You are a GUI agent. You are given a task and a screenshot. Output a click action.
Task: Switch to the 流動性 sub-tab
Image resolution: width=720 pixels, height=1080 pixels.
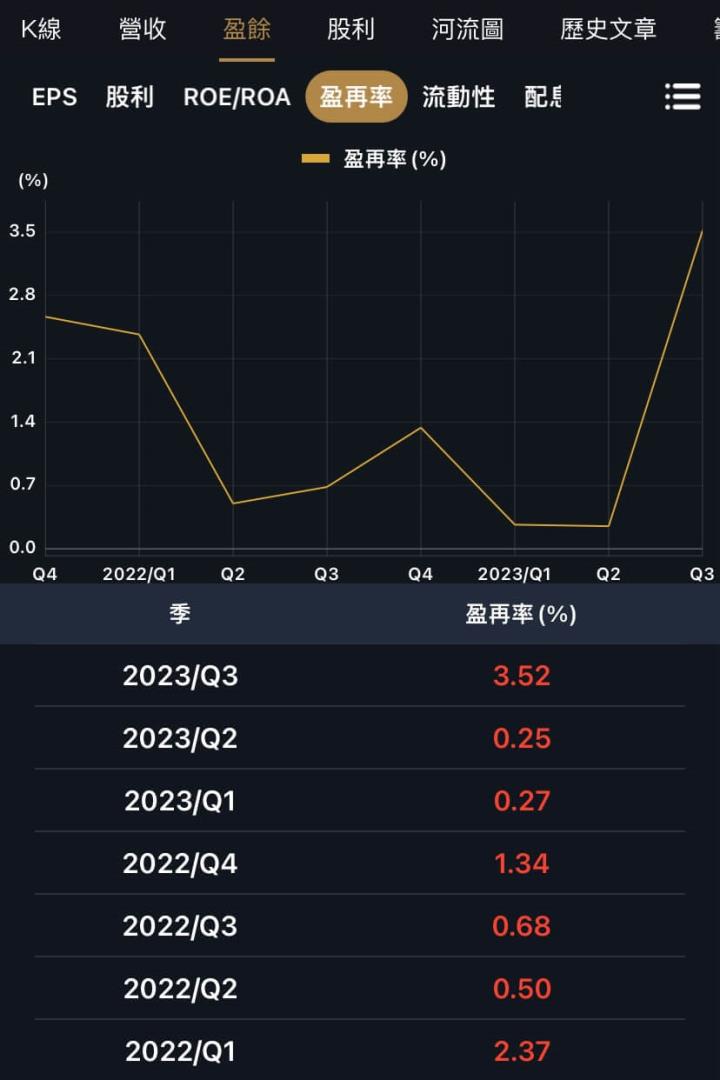(457, 97)
